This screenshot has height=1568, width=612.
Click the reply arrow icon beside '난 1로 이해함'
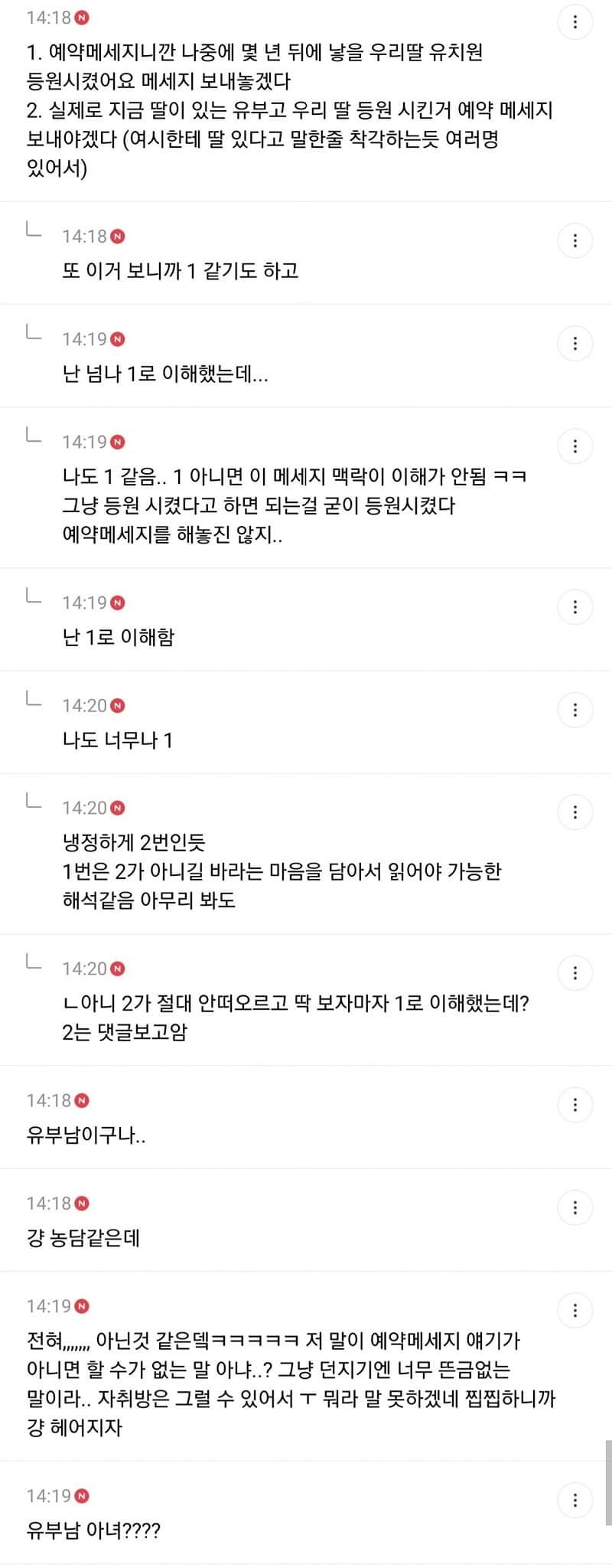click(x=32, y=602)
